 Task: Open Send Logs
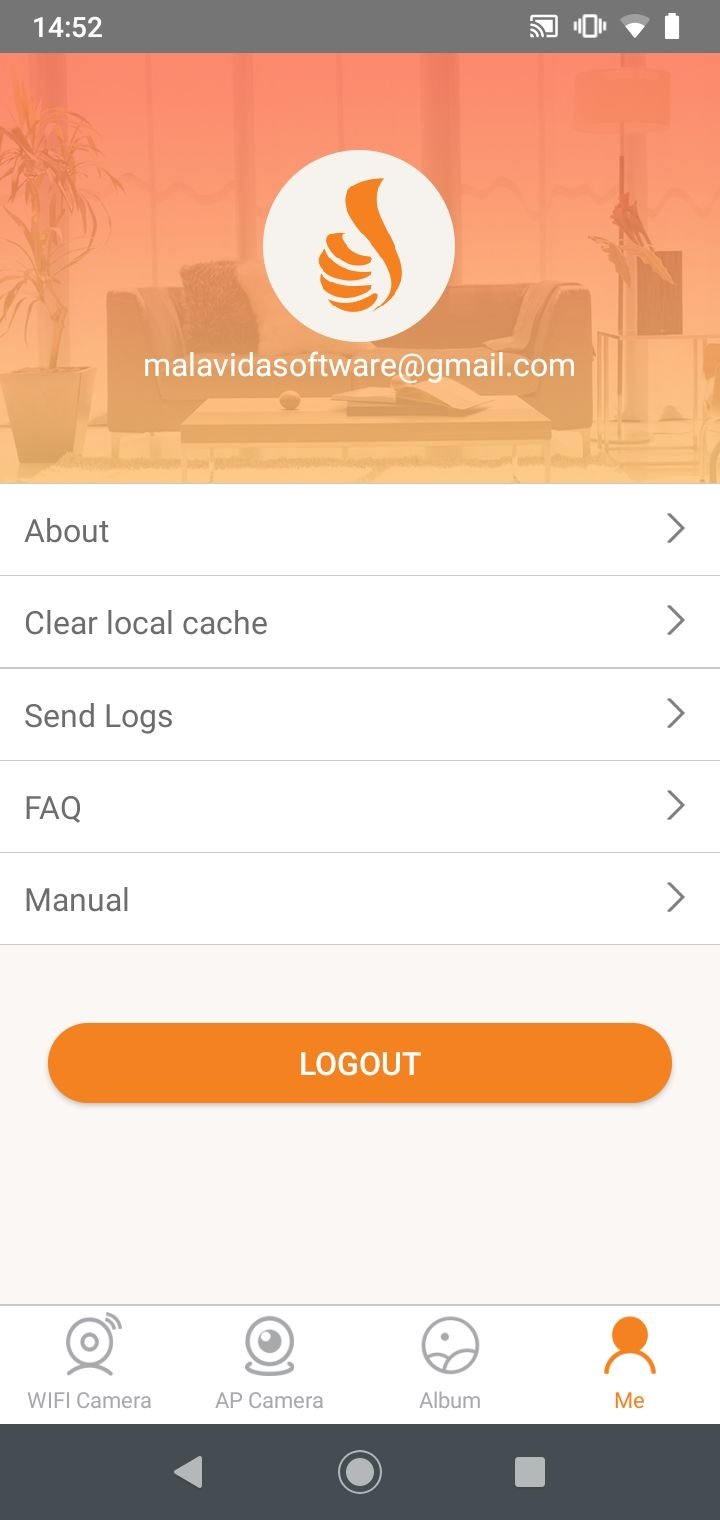[360, 714]
